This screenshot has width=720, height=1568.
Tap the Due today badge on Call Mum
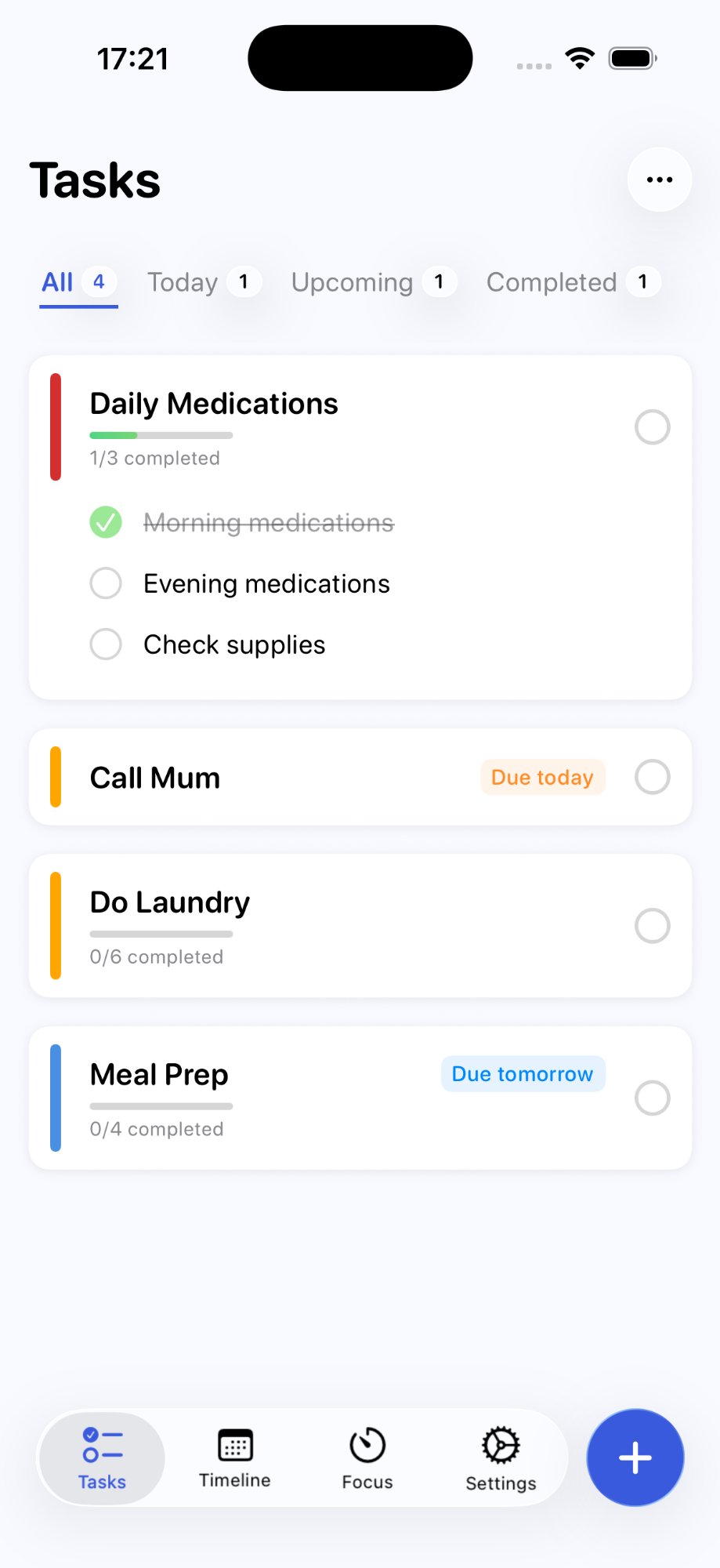pyautogui.click(x=542, y=777)
